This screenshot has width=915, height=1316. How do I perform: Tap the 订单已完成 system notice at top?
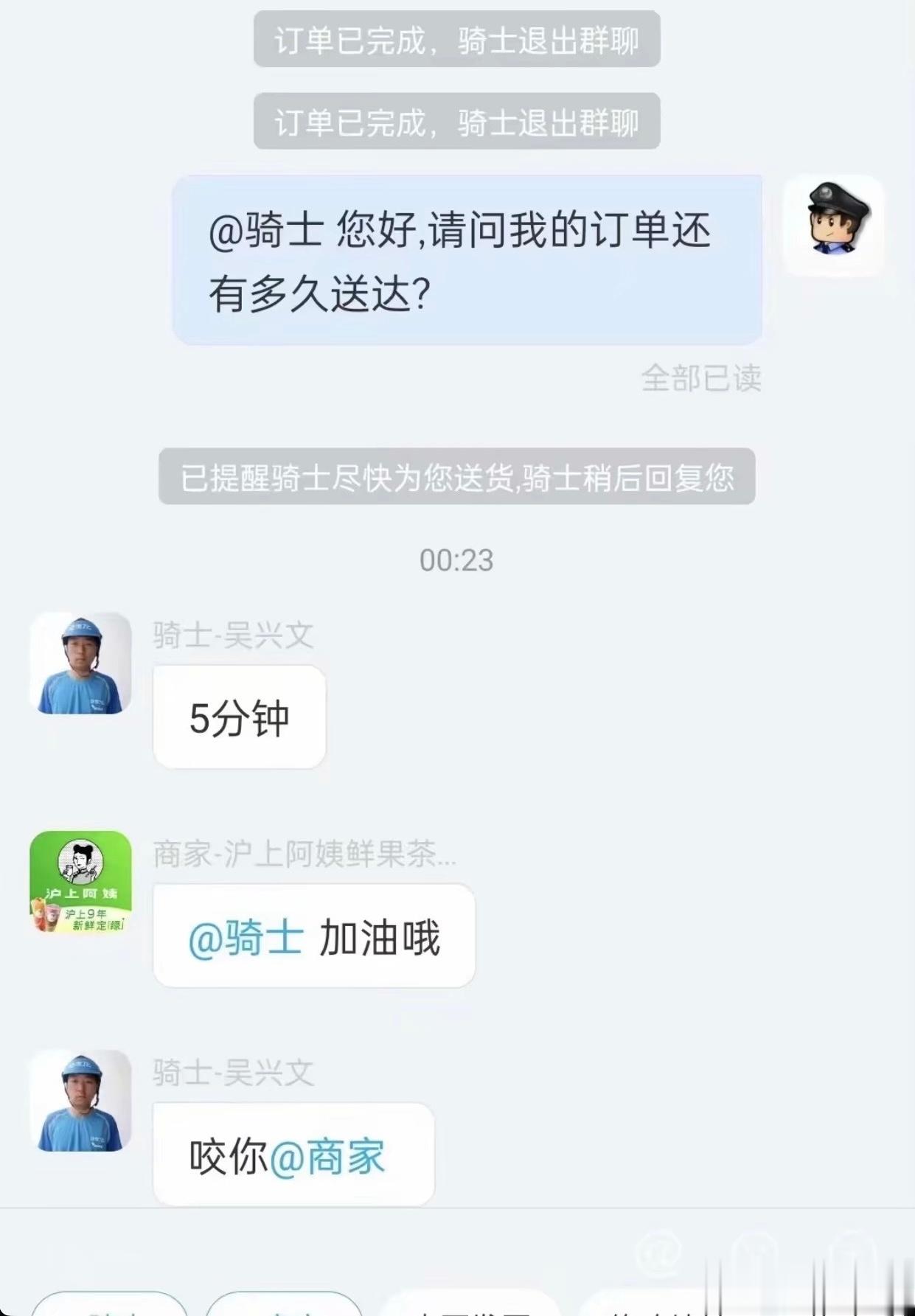click(456, 41)
